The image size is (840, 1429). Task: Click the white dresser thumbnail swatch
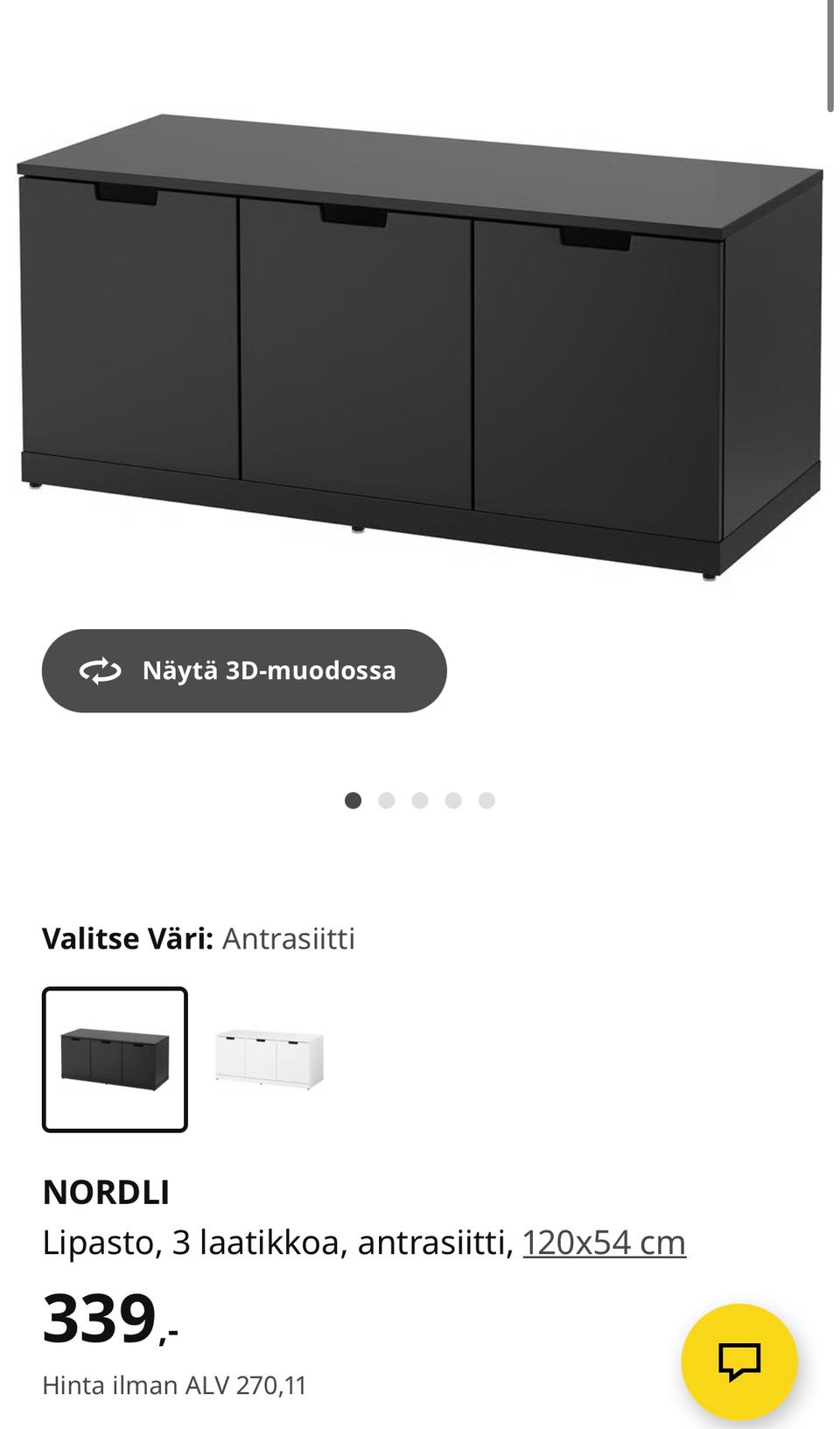point(266,1059)
